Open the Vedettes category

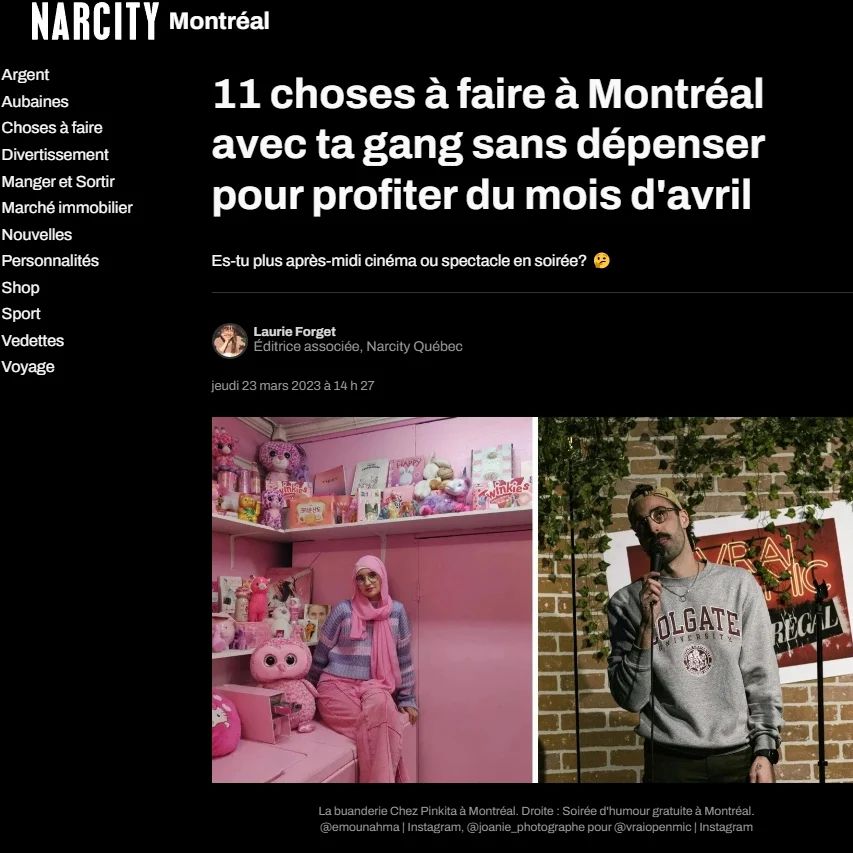pos(33,340)
